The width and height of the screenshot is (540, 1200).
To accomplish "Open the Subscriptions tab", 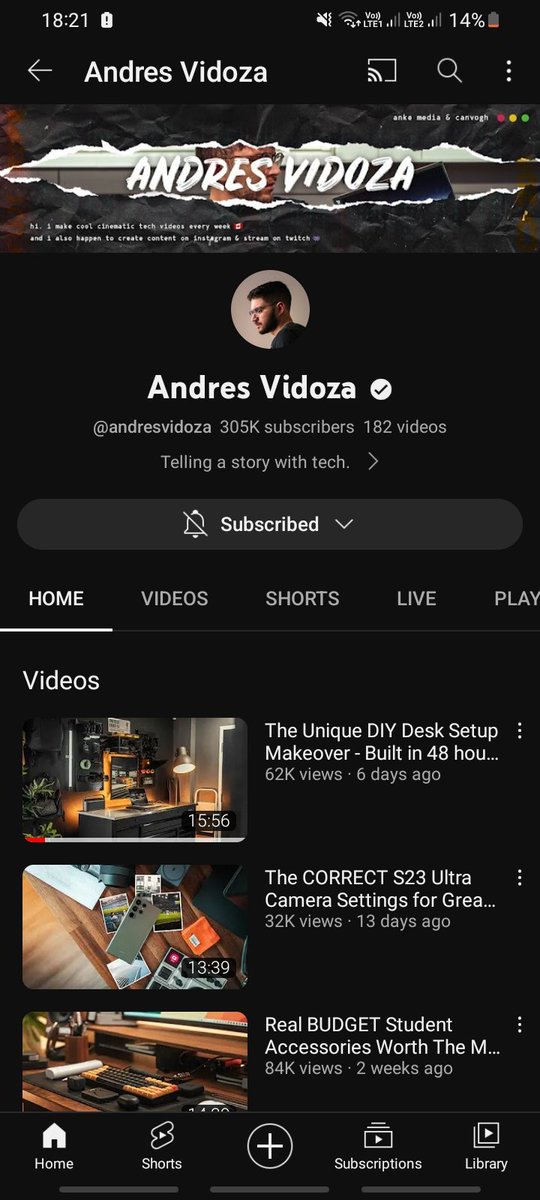I will tap(378, 1146).
